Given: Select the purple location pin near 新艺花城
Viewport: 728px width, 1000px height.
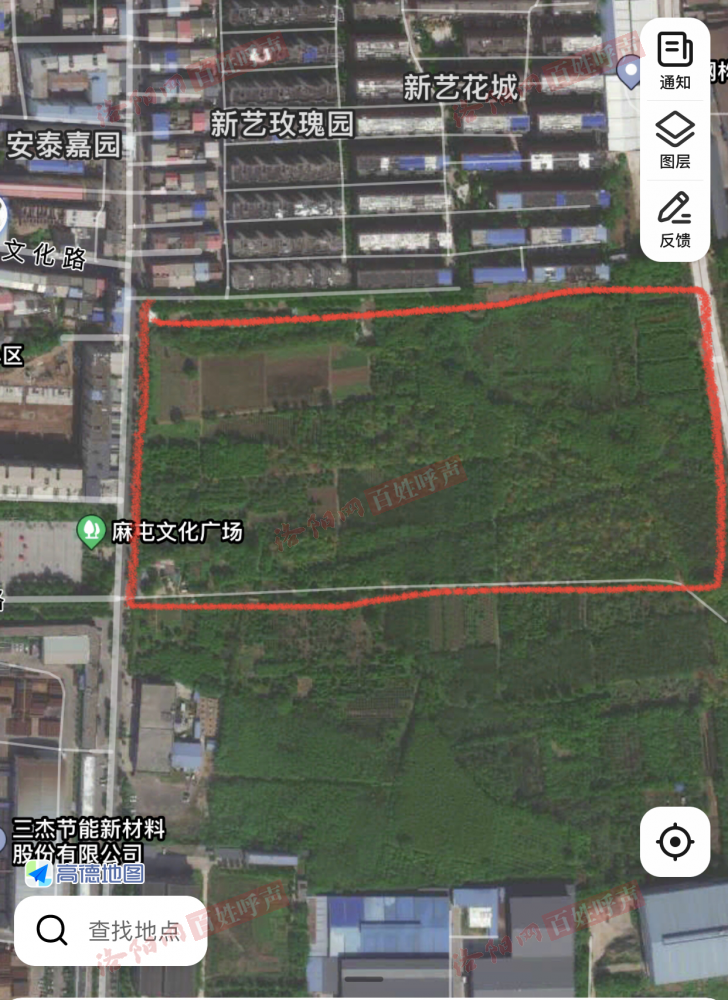Looking at the screenshot, I should pyautogui.click(x=630, y=72).
